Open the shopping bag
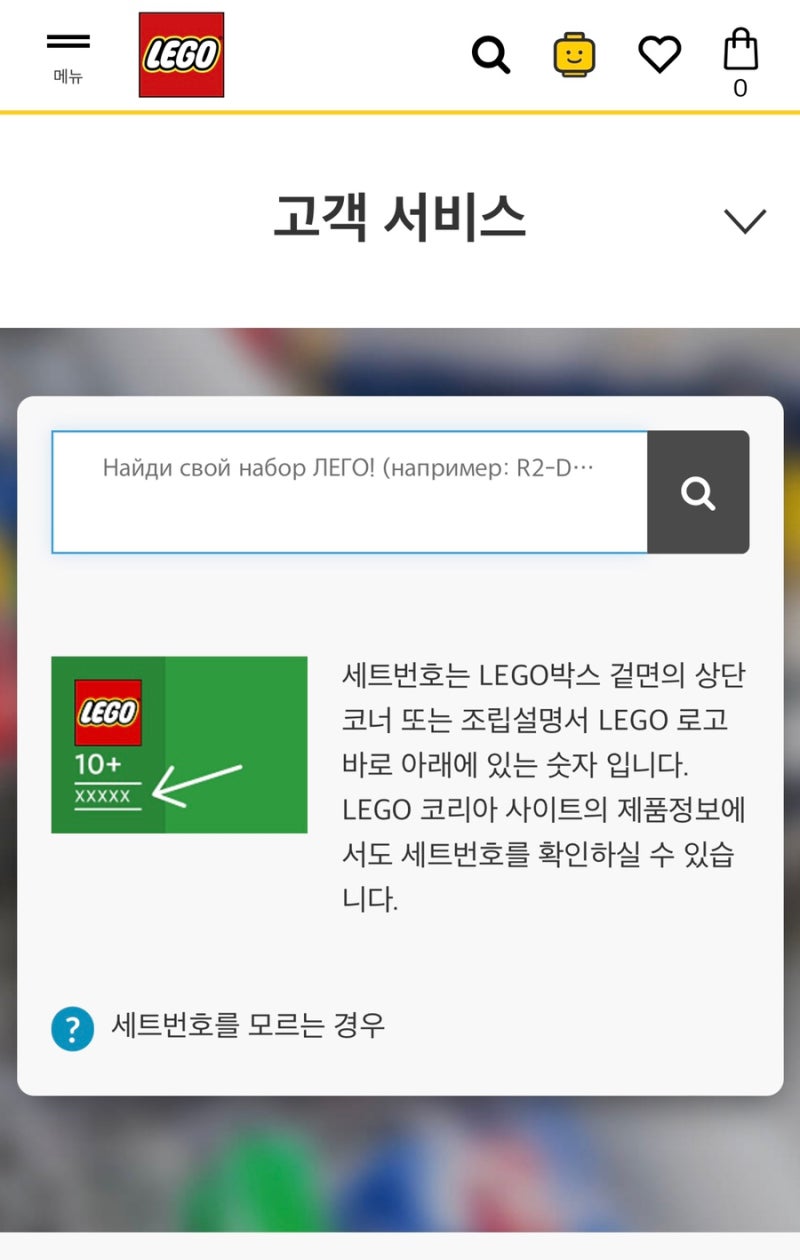Screen dimensions: 800x1260 [740, 58]
